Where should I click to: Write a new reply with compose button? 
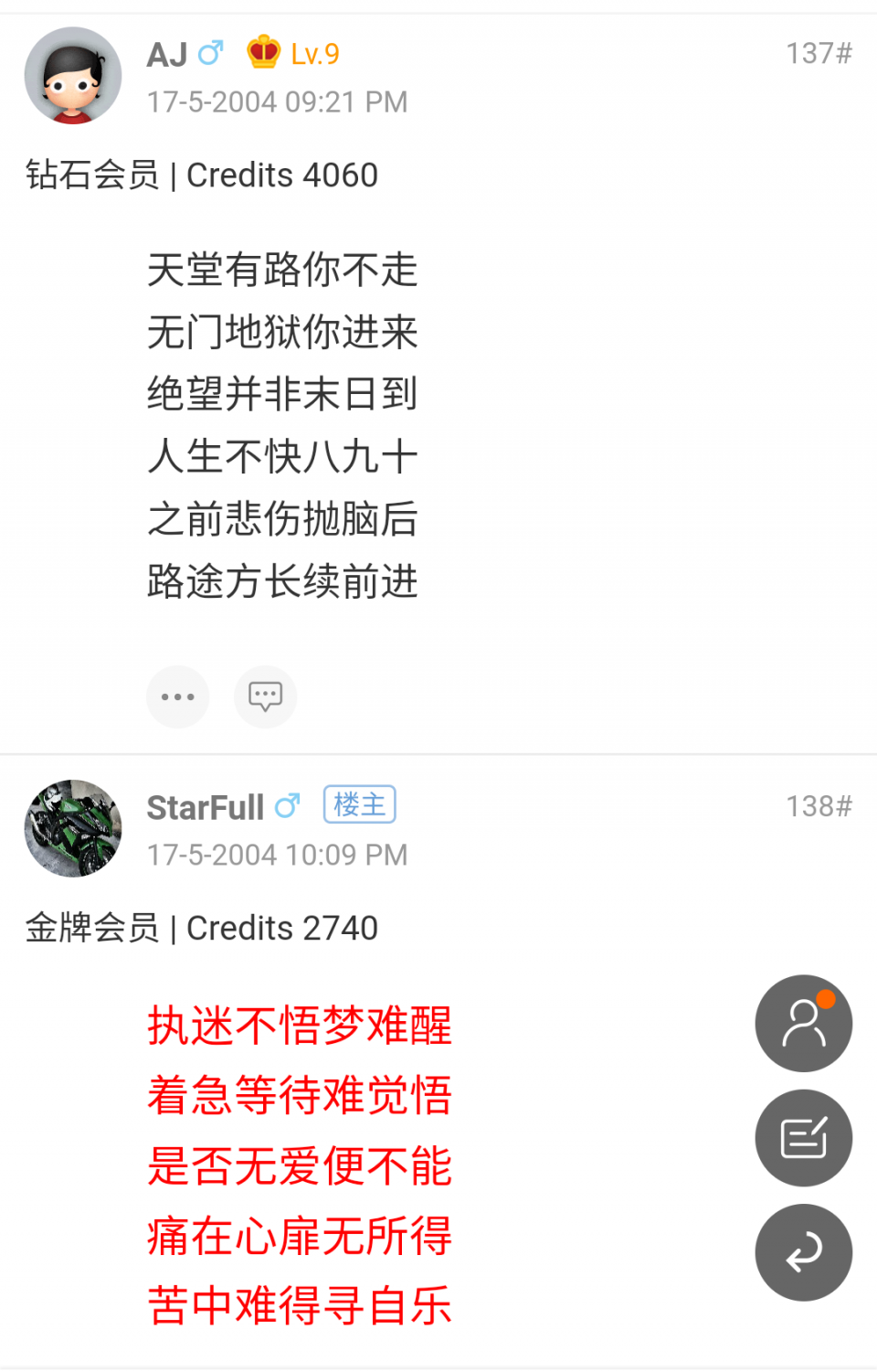coord(803,1138)
